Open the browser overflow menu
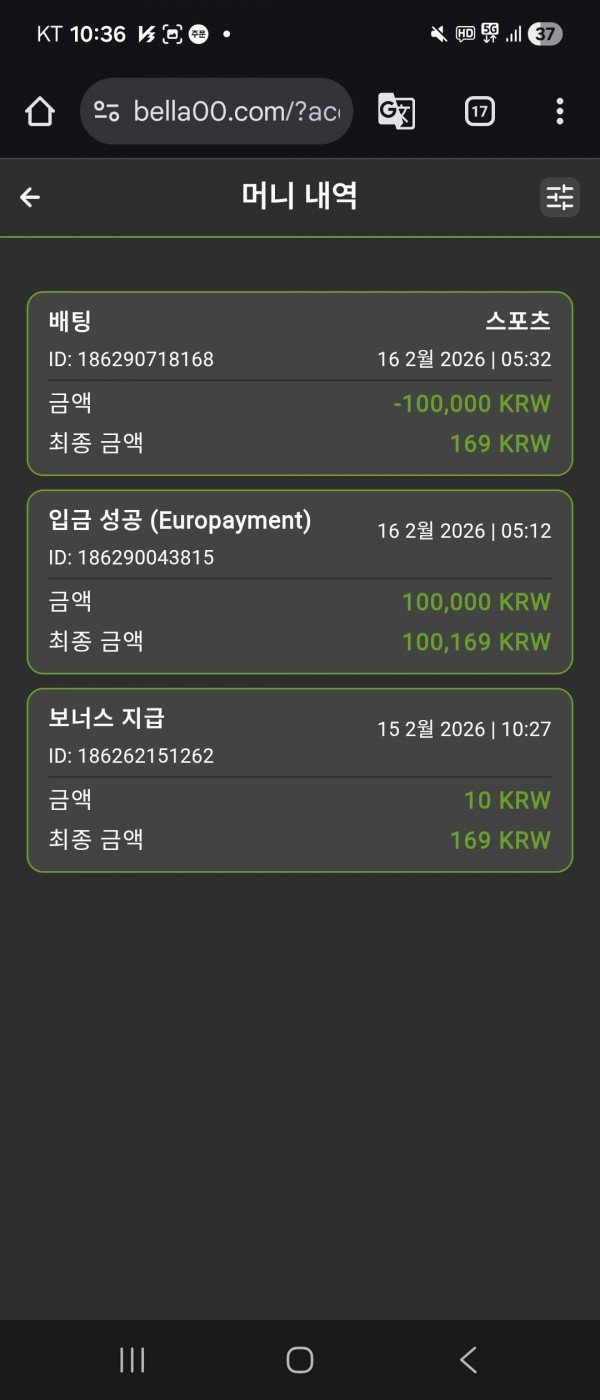The image size is (600, 1400). 559,112
